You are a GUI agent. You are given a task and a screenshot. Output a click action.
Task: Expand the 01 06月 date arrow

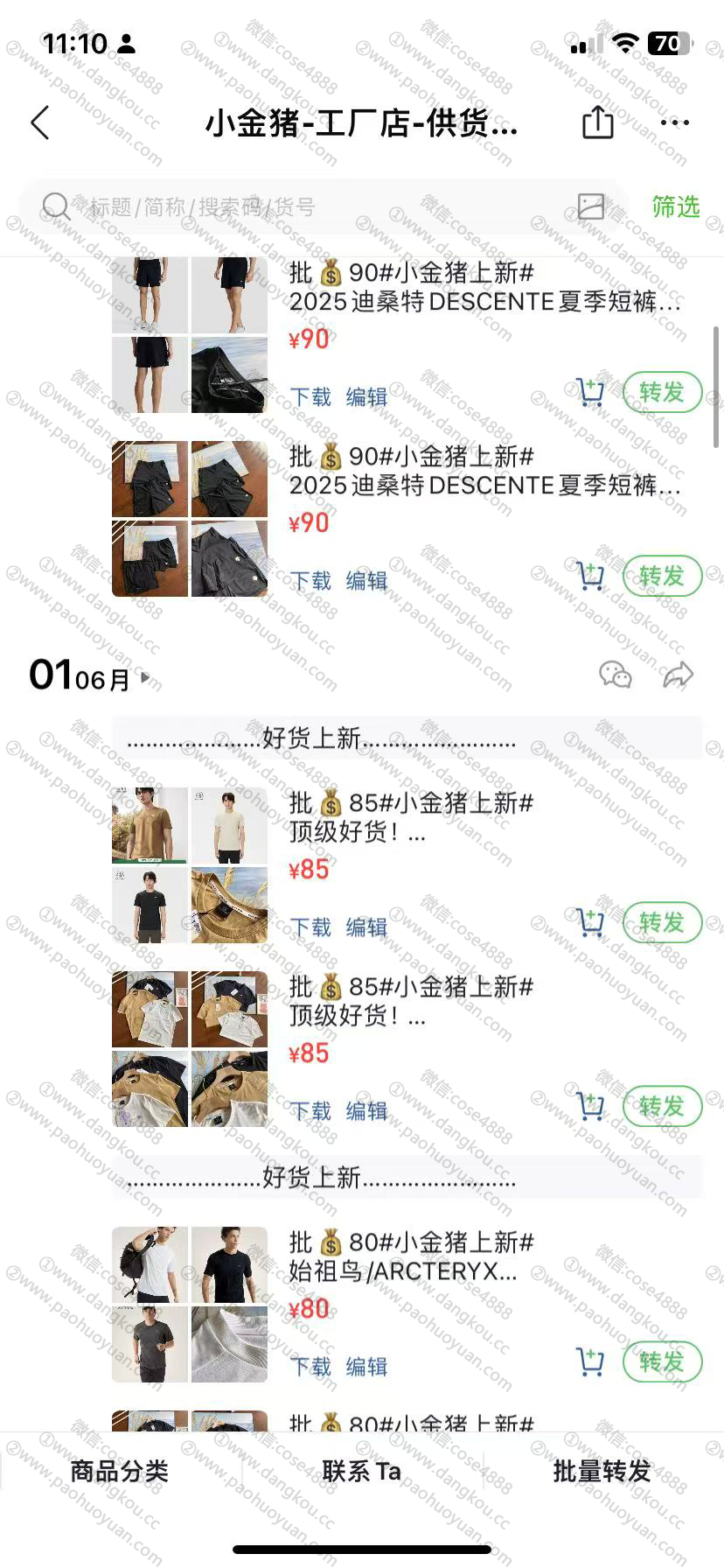(145, 677)
